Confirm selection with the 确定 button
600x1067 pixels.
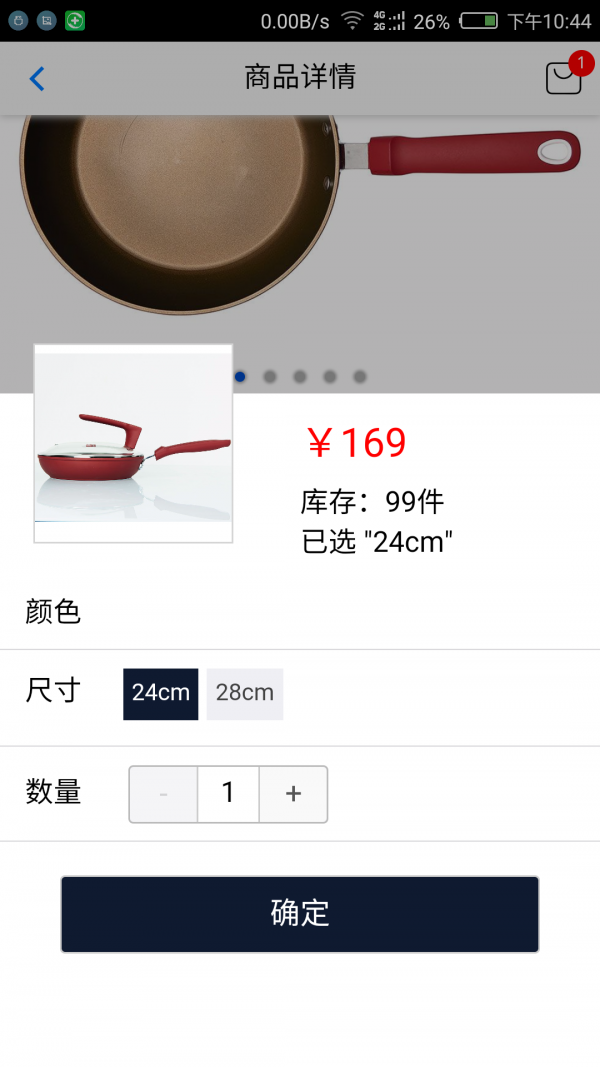click(300, 914)
